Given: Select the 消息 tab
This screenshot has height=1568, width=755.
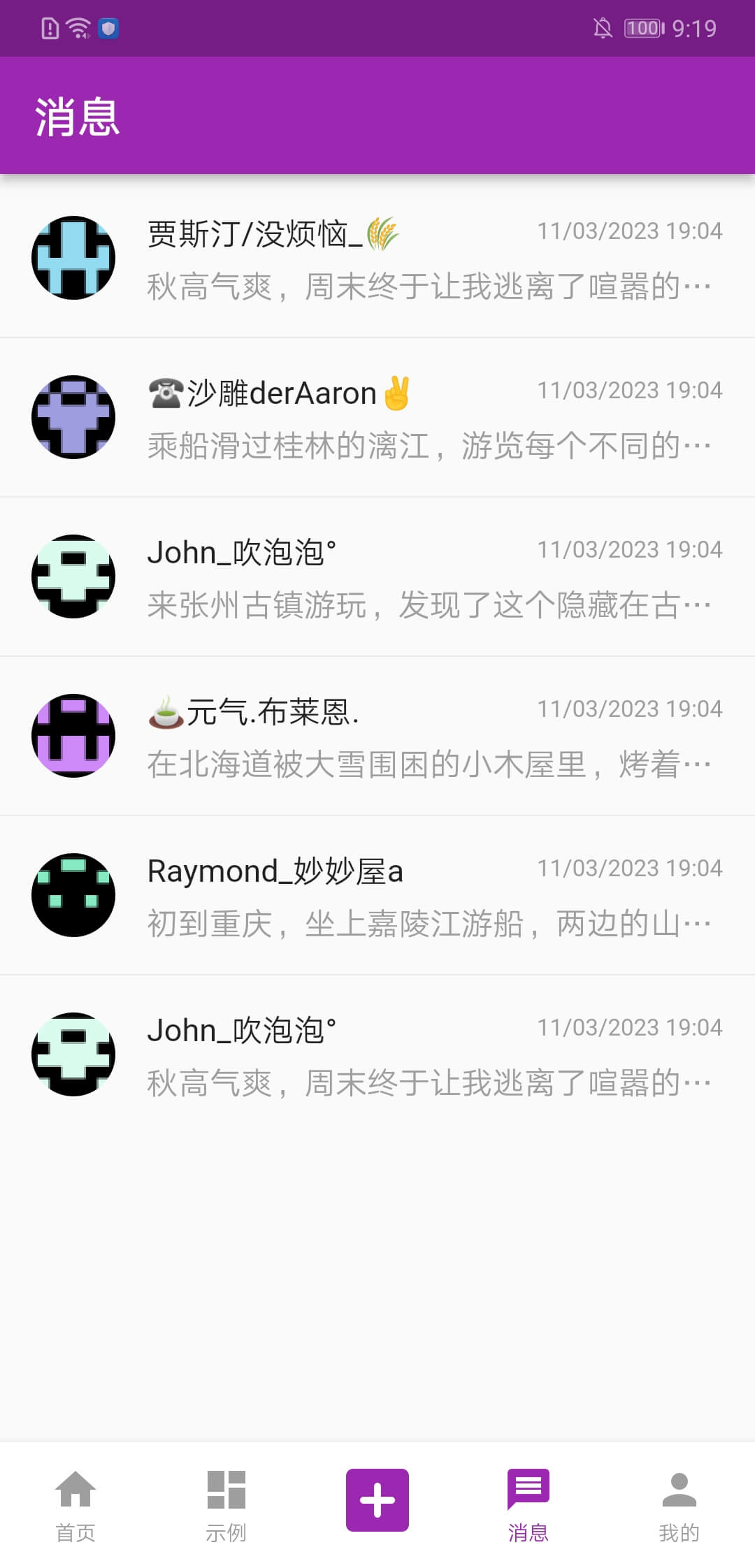Looking at the screenshot, I should pos(528,1504).
